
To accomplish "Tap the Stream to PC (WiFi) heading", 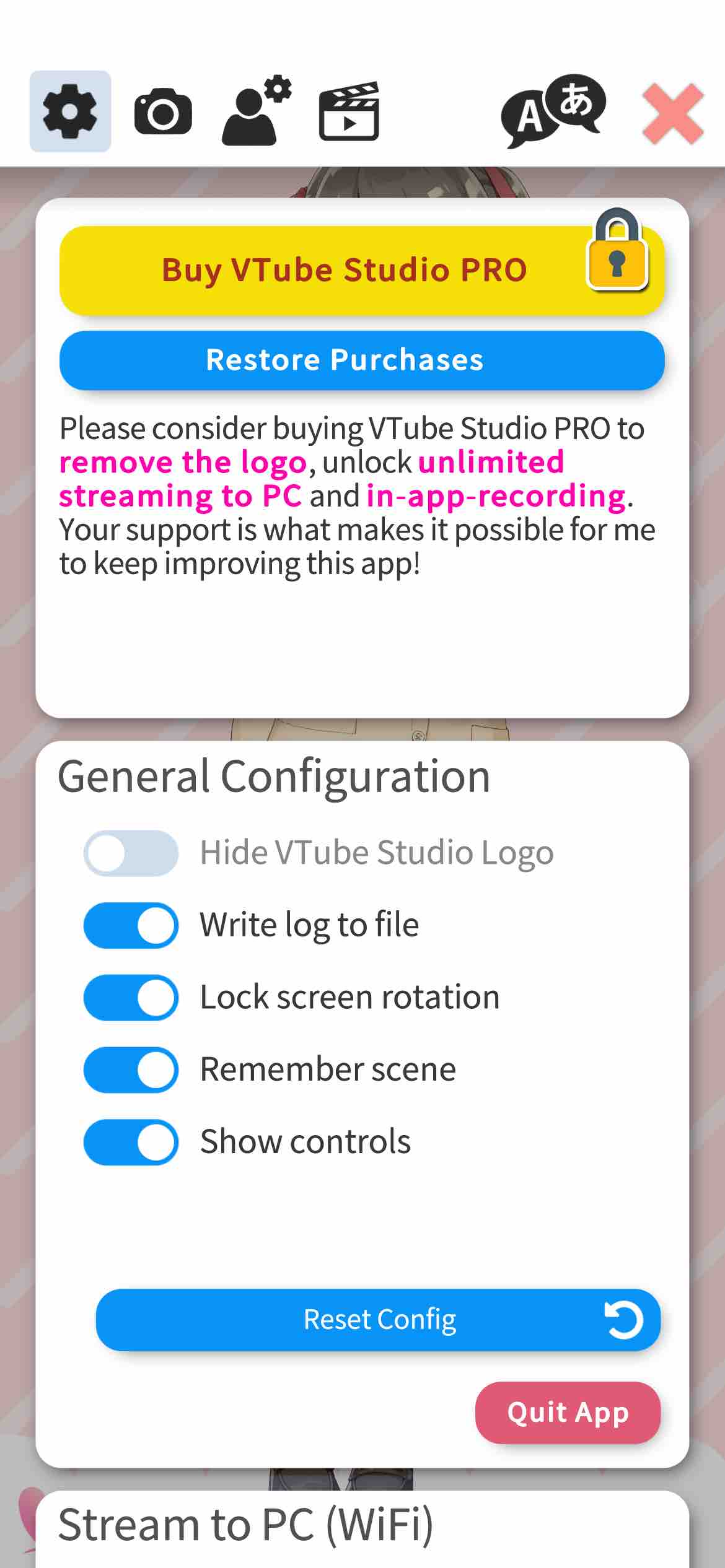I will pos(247,1523).
